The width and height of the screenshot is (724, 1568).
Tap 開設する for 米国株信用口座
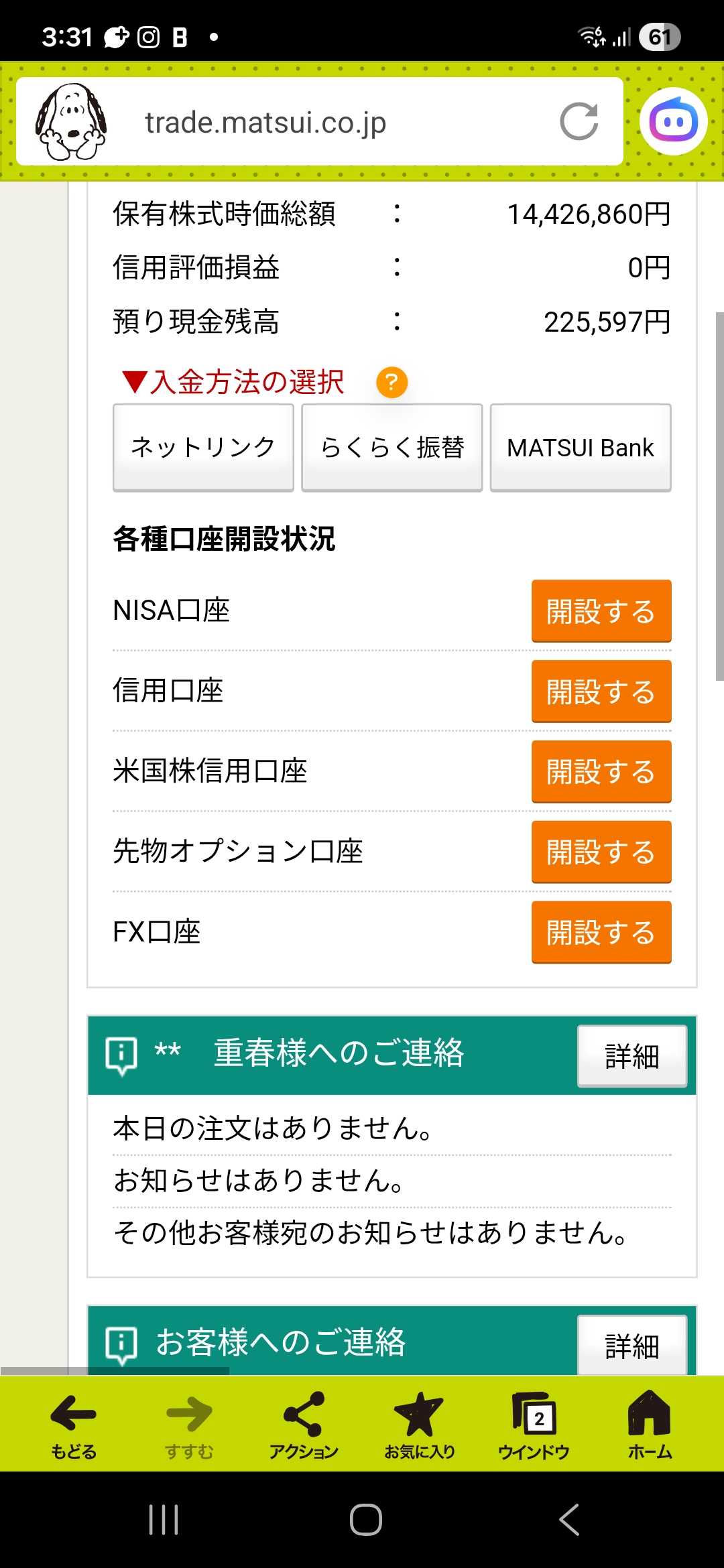pos(601,771)
